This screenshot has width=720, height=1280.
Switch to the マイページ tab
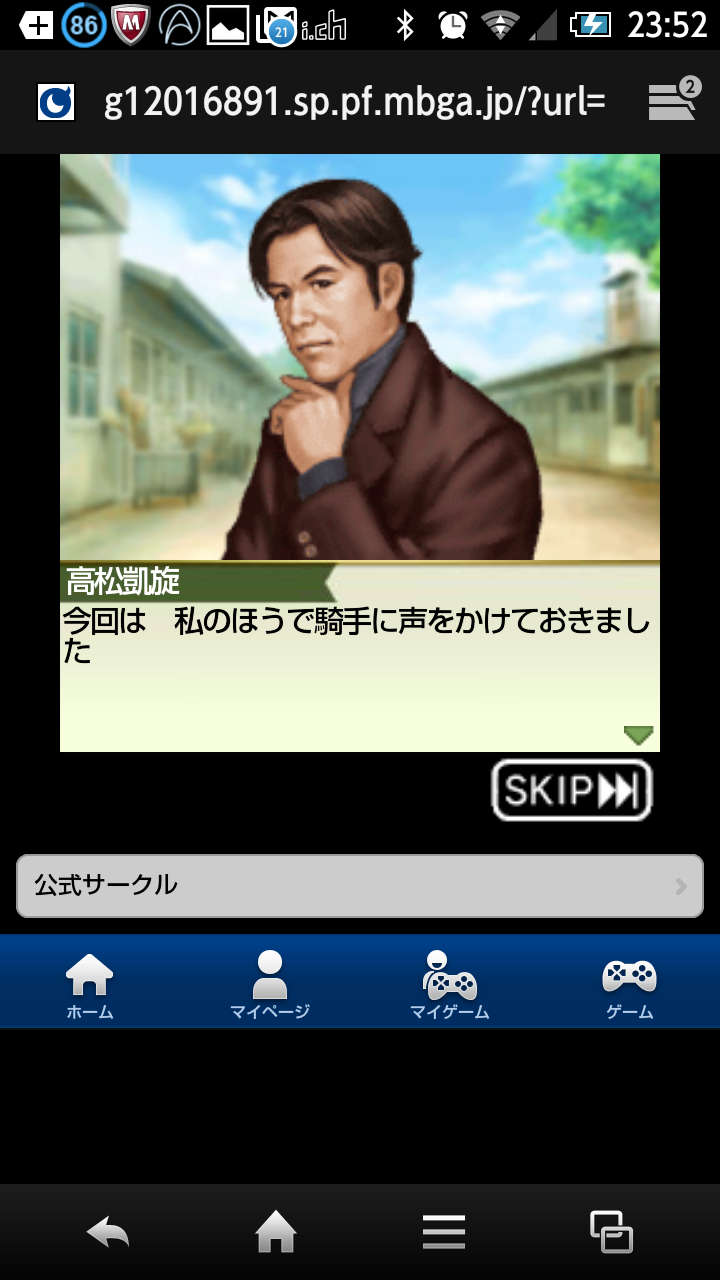(270, 984)
